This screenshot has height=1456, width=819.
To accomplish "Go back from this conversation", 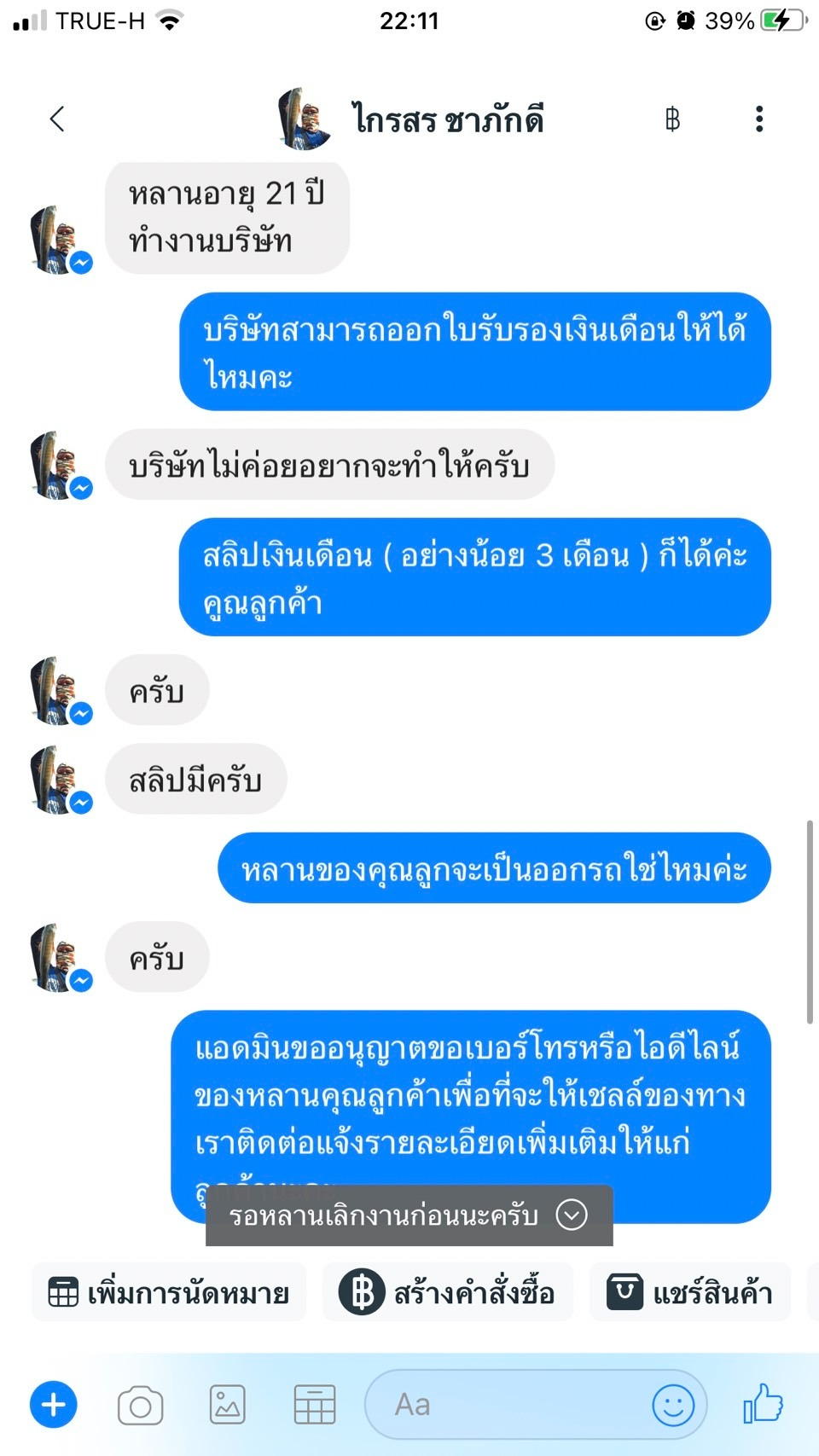I will 57,119.
